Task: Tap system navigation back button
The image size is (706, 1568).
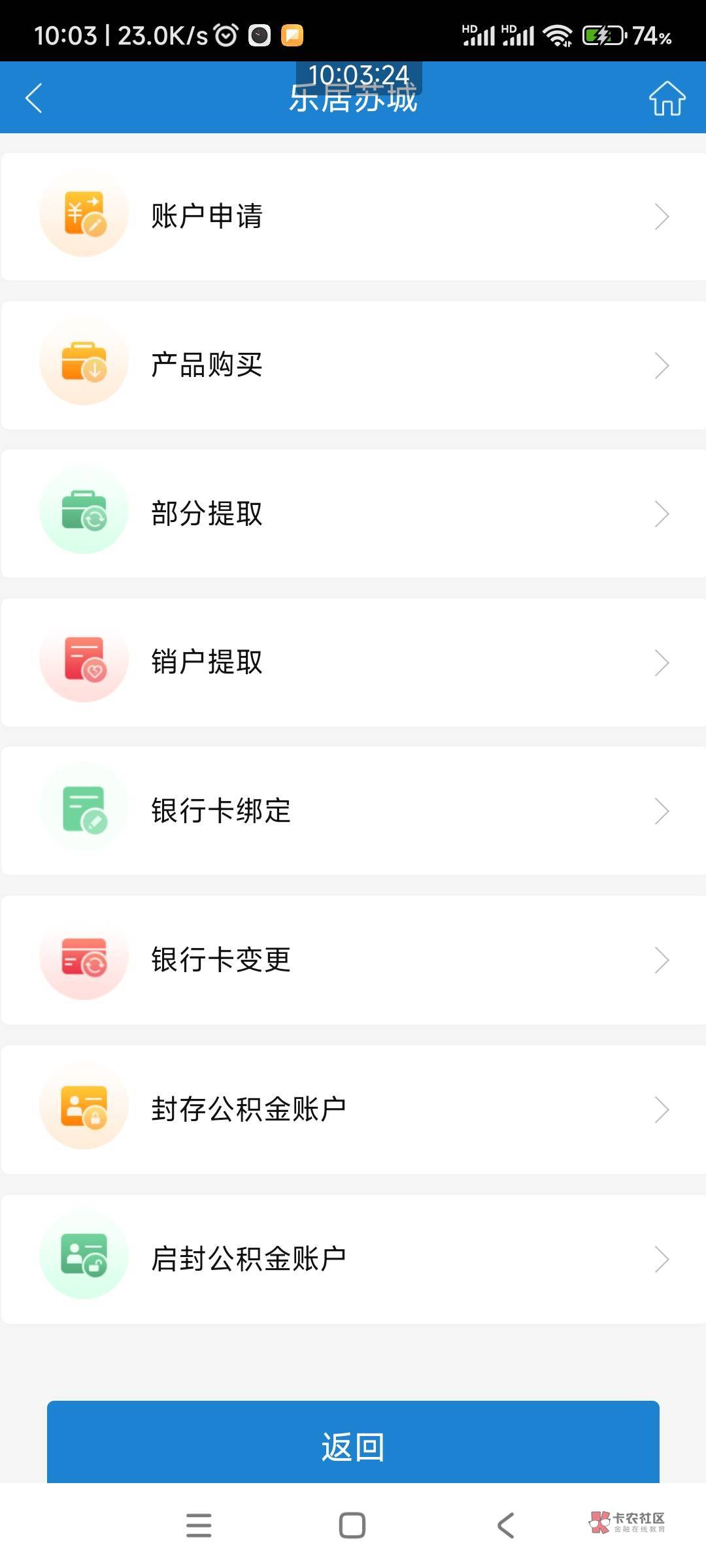Action: pyautogui.click(x=505, y=1526)
